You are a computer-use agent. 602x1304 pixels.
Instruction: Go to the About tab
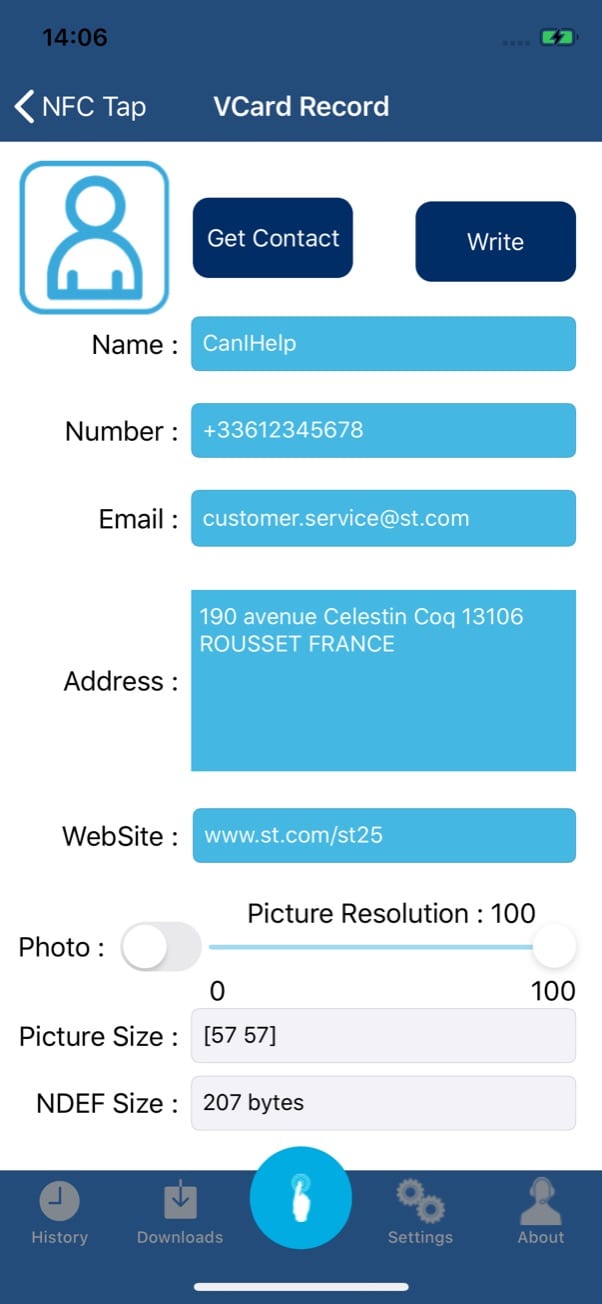pos(541,1214)
